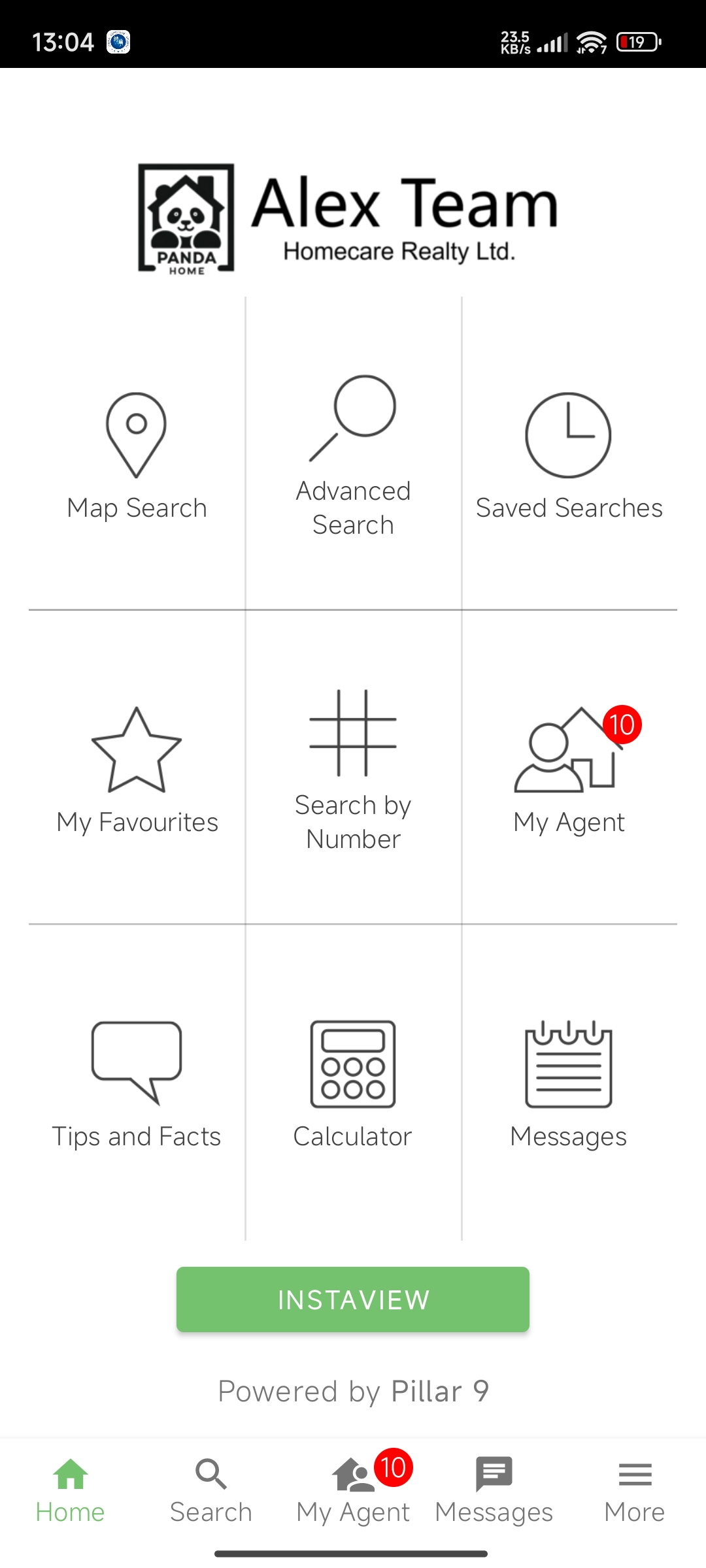The height and width of the screenshot is (1568, 706).
Task: Switch to the Home tab
Action: coord(71,1491)
